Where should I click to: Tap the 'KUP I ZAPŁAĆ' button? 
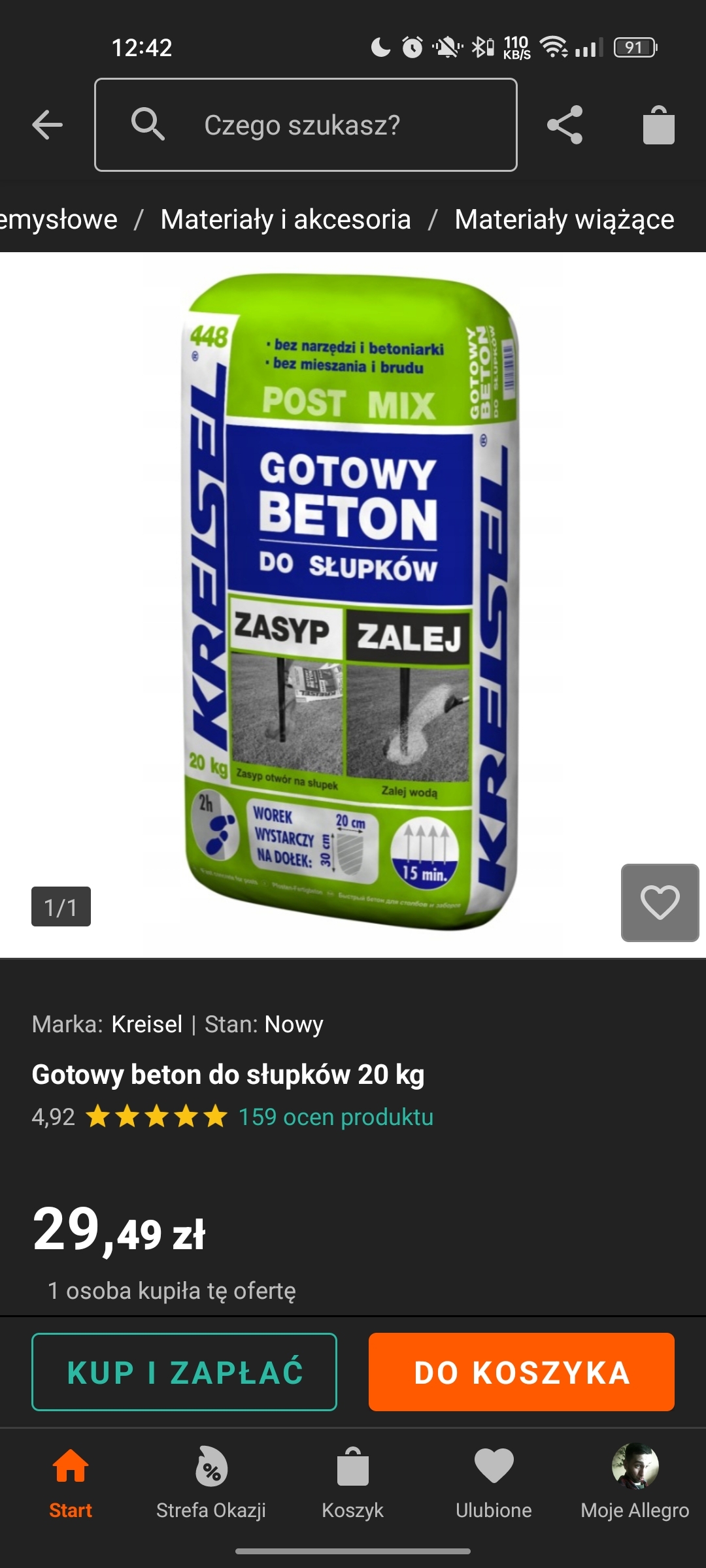point(184,1372)
